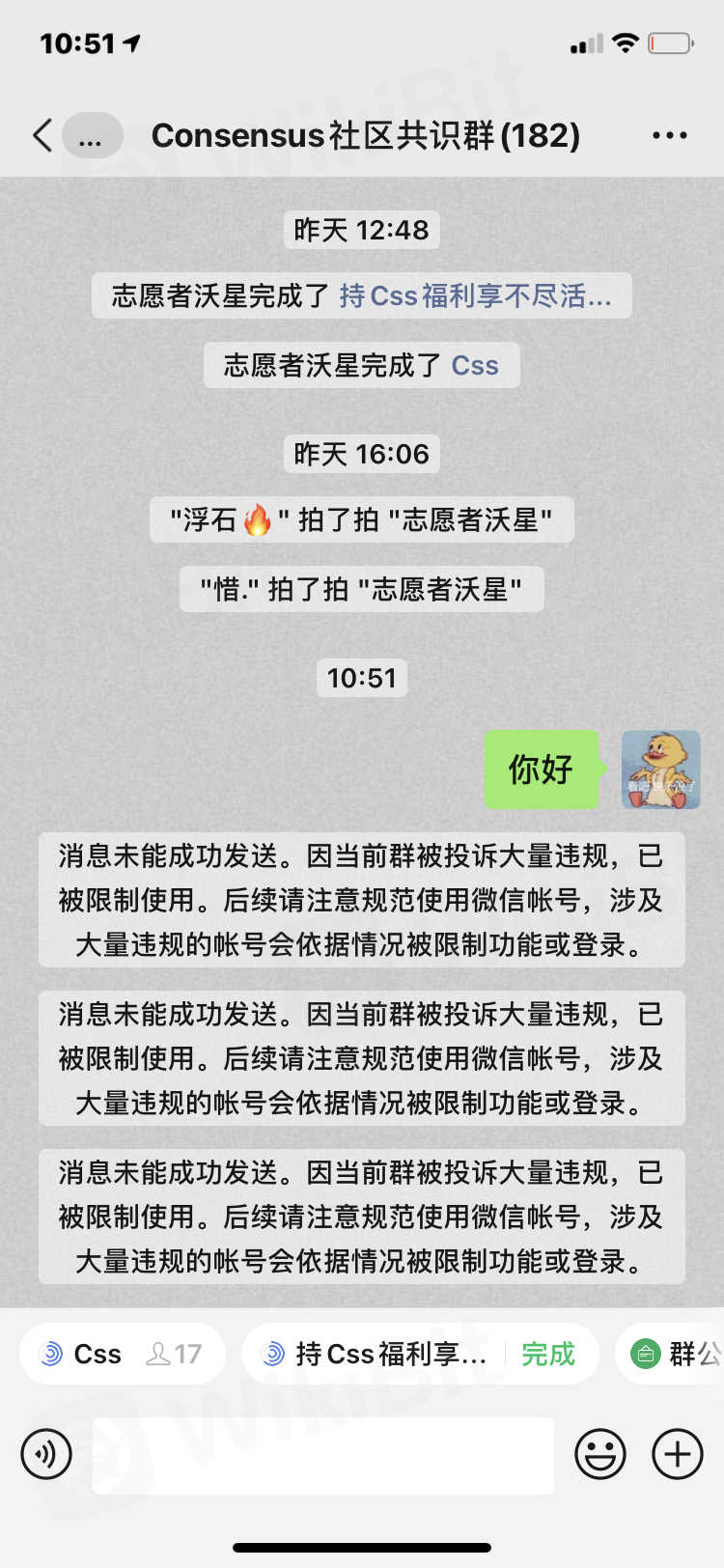Open the Css mini program chip
This screenshot has height=1568, width=724.
tap(122, 1354)
